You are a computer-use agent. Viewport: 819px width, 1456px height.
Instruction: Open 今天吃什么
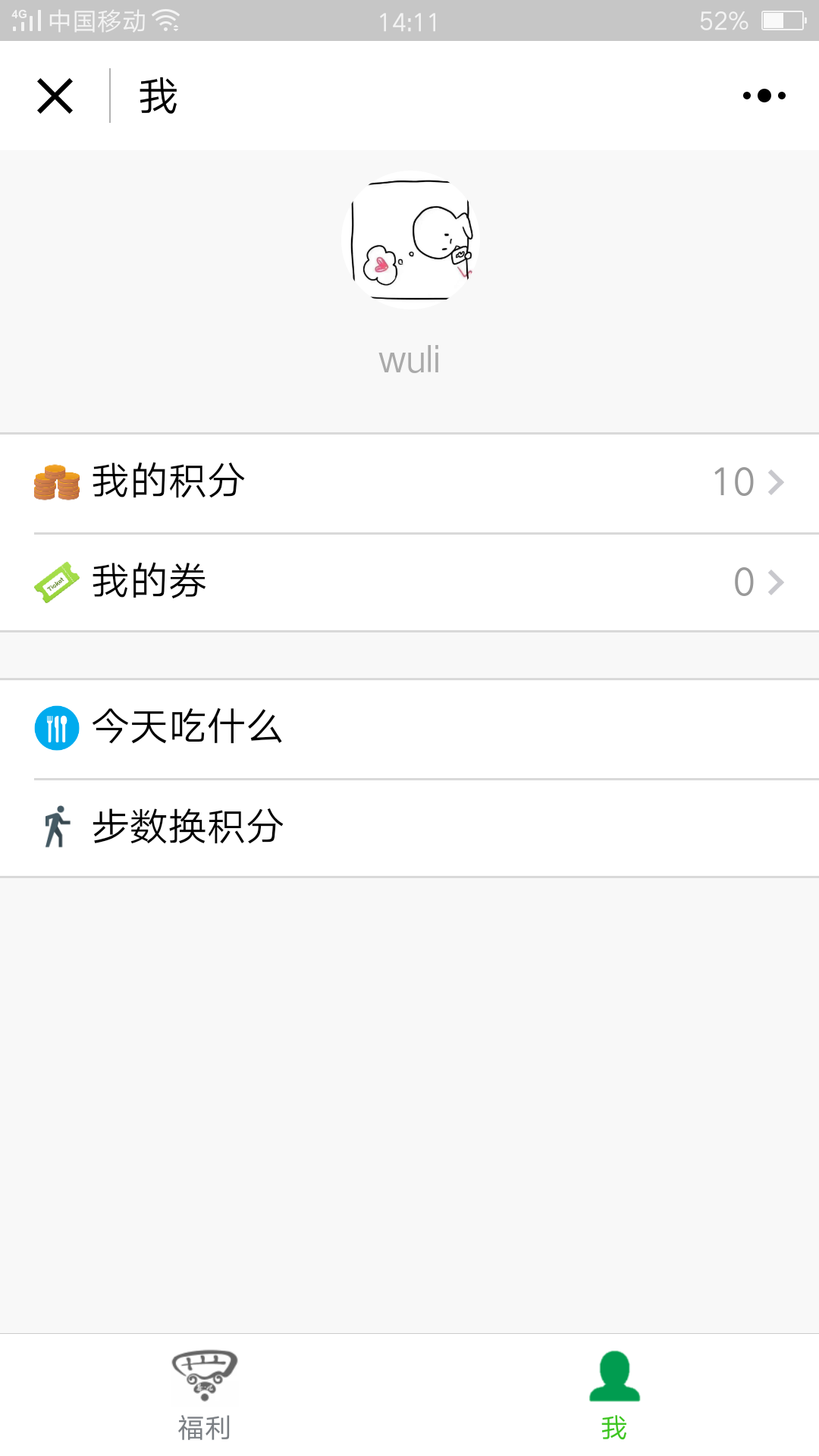click(409, 729)
